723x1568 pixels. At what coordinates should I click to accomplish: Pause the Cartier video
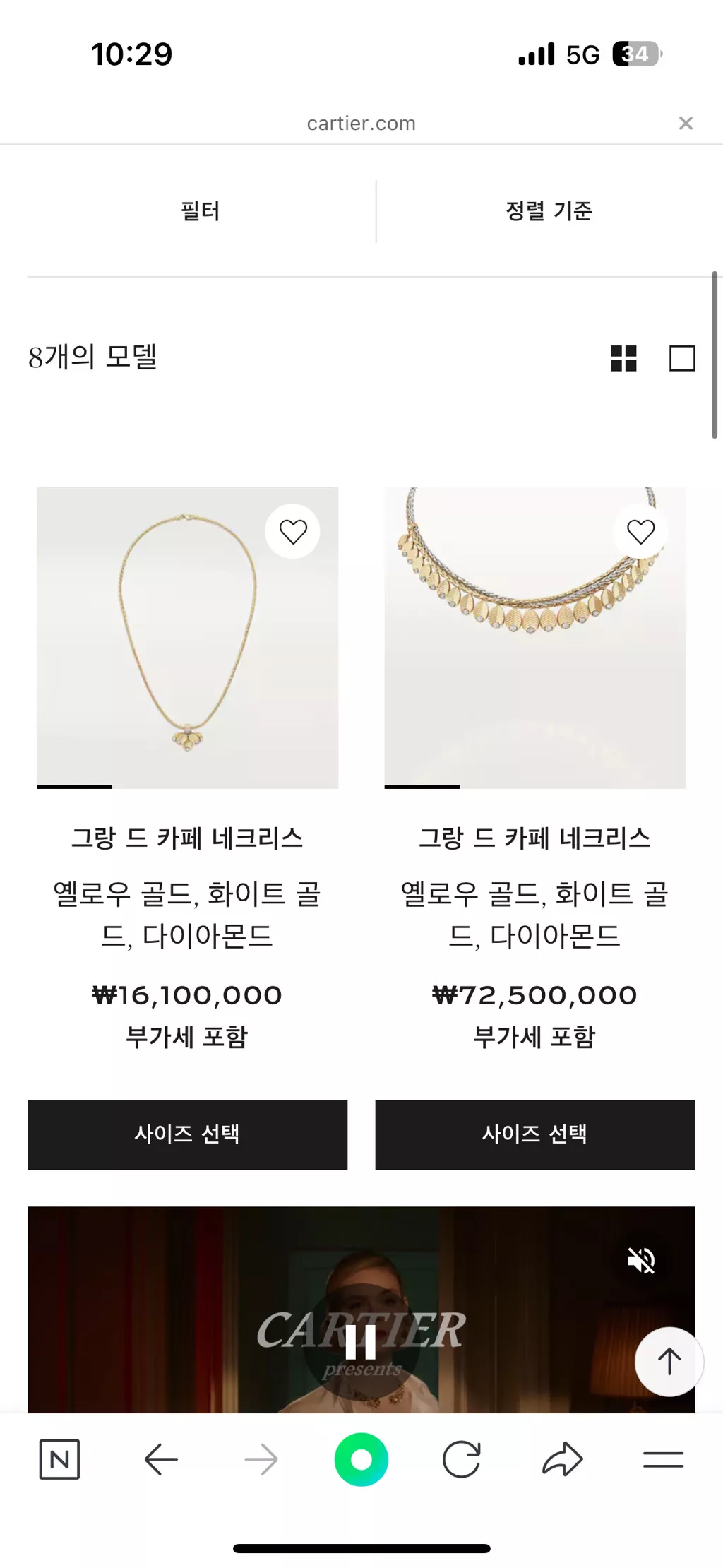361,1341
